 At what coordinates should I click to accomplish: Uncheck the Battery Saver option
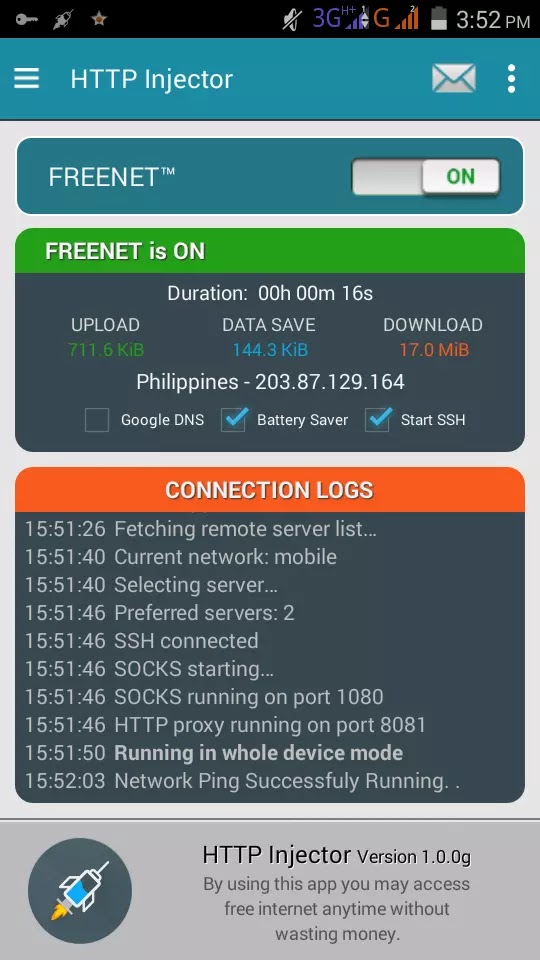pos(233,420)
